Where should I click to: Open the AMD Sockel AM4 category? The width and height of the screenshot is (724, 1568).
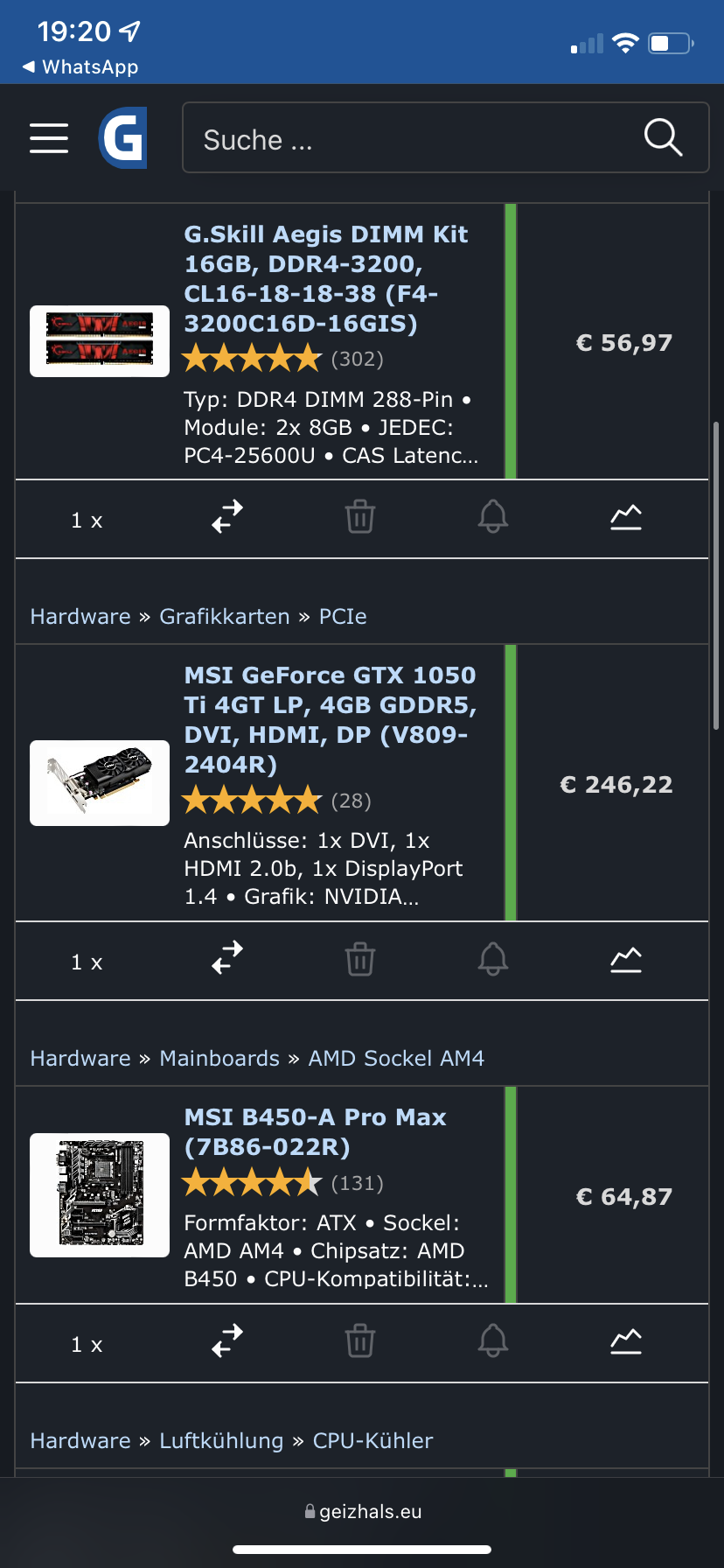[396, 1059]
